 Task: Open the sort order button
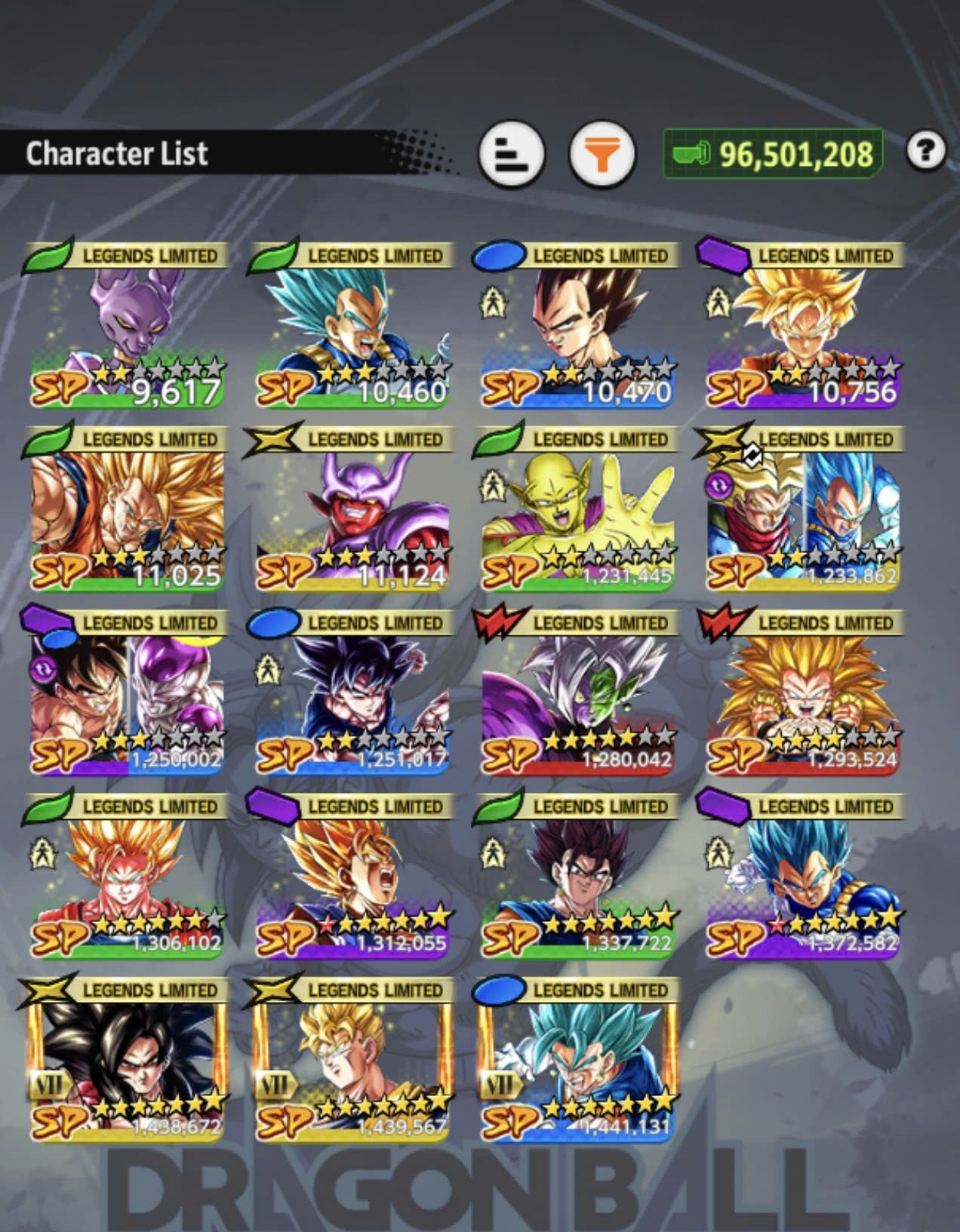click(511, 154)
